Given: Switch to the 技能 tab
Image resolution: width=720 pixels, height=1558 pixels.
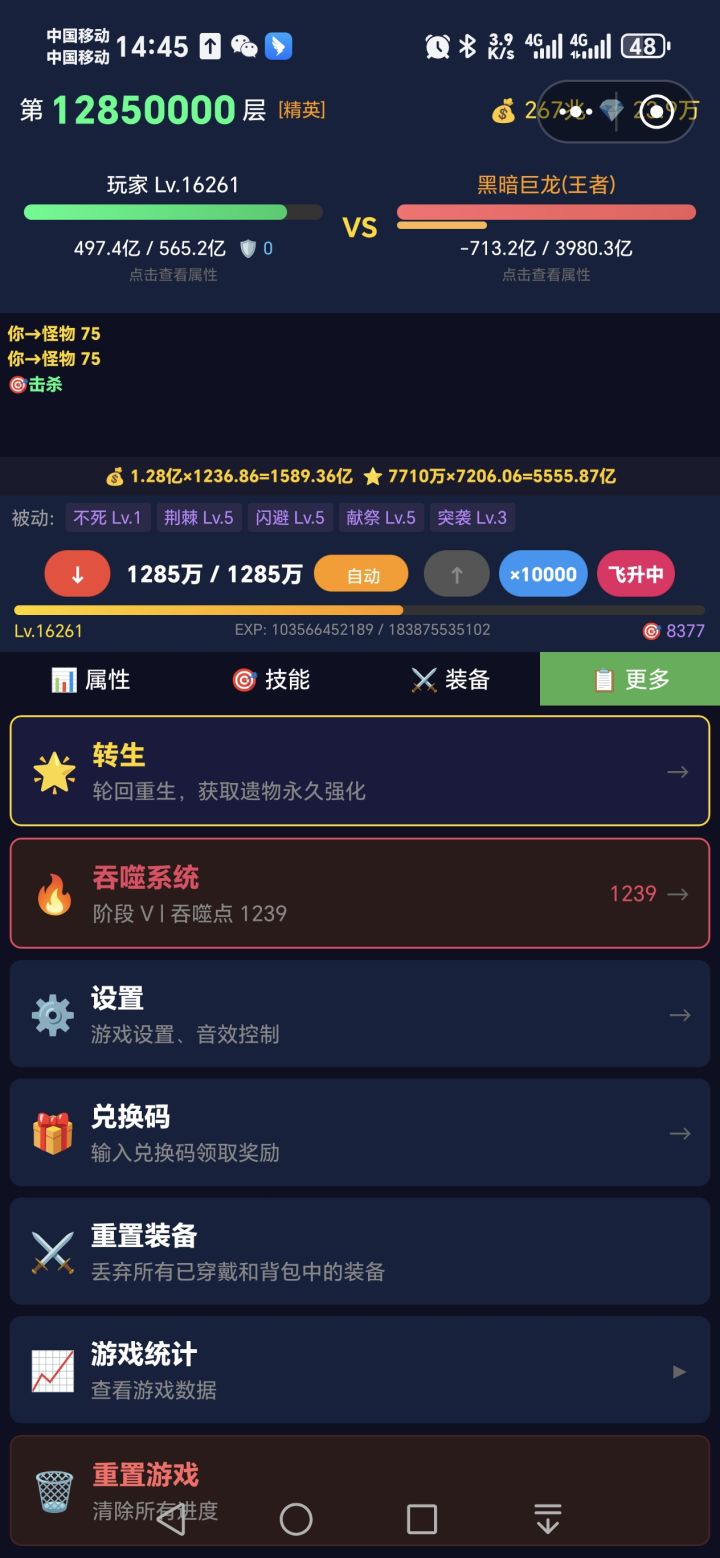Looking at the screenshot, I should click(x=270, y=679).
